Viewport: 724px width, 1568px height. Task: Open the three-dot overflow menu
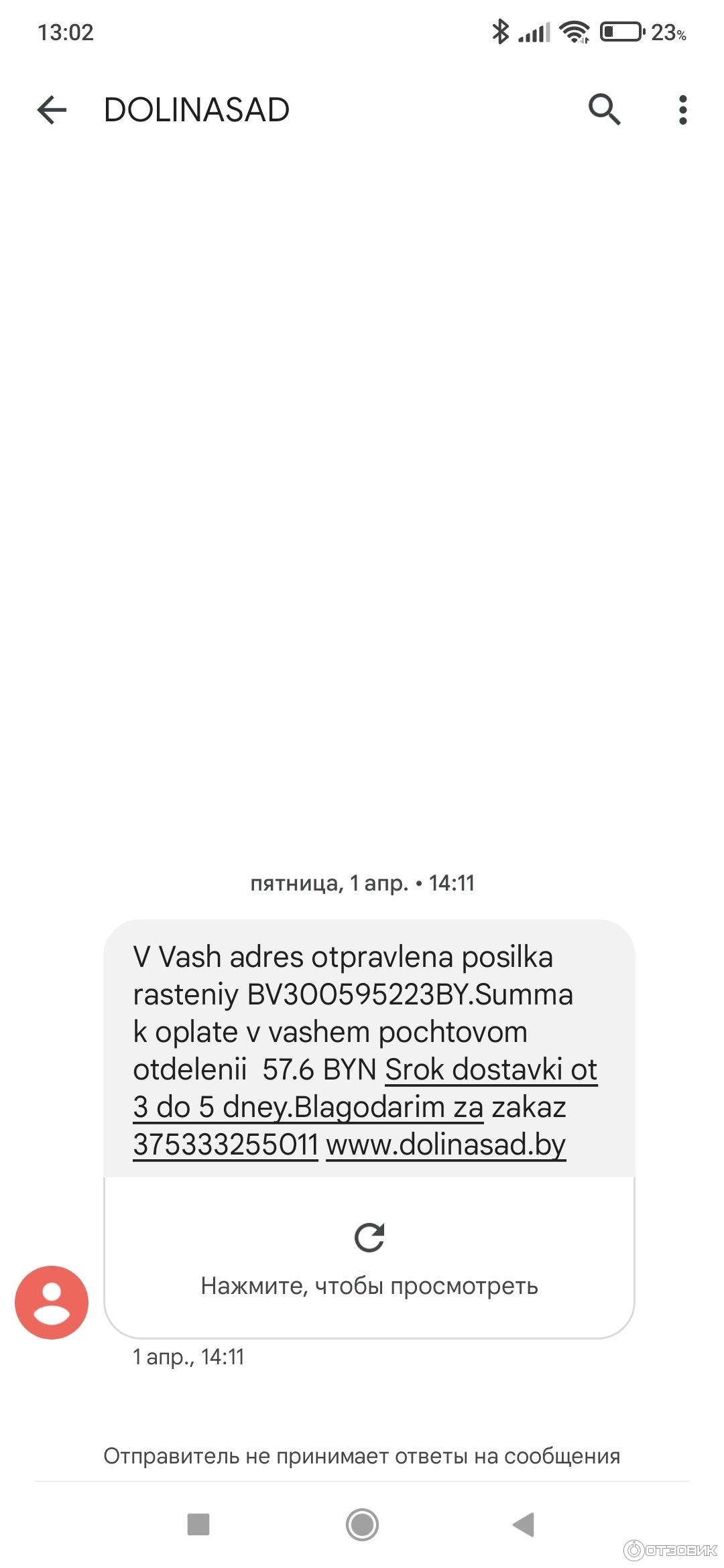[682, 110]
